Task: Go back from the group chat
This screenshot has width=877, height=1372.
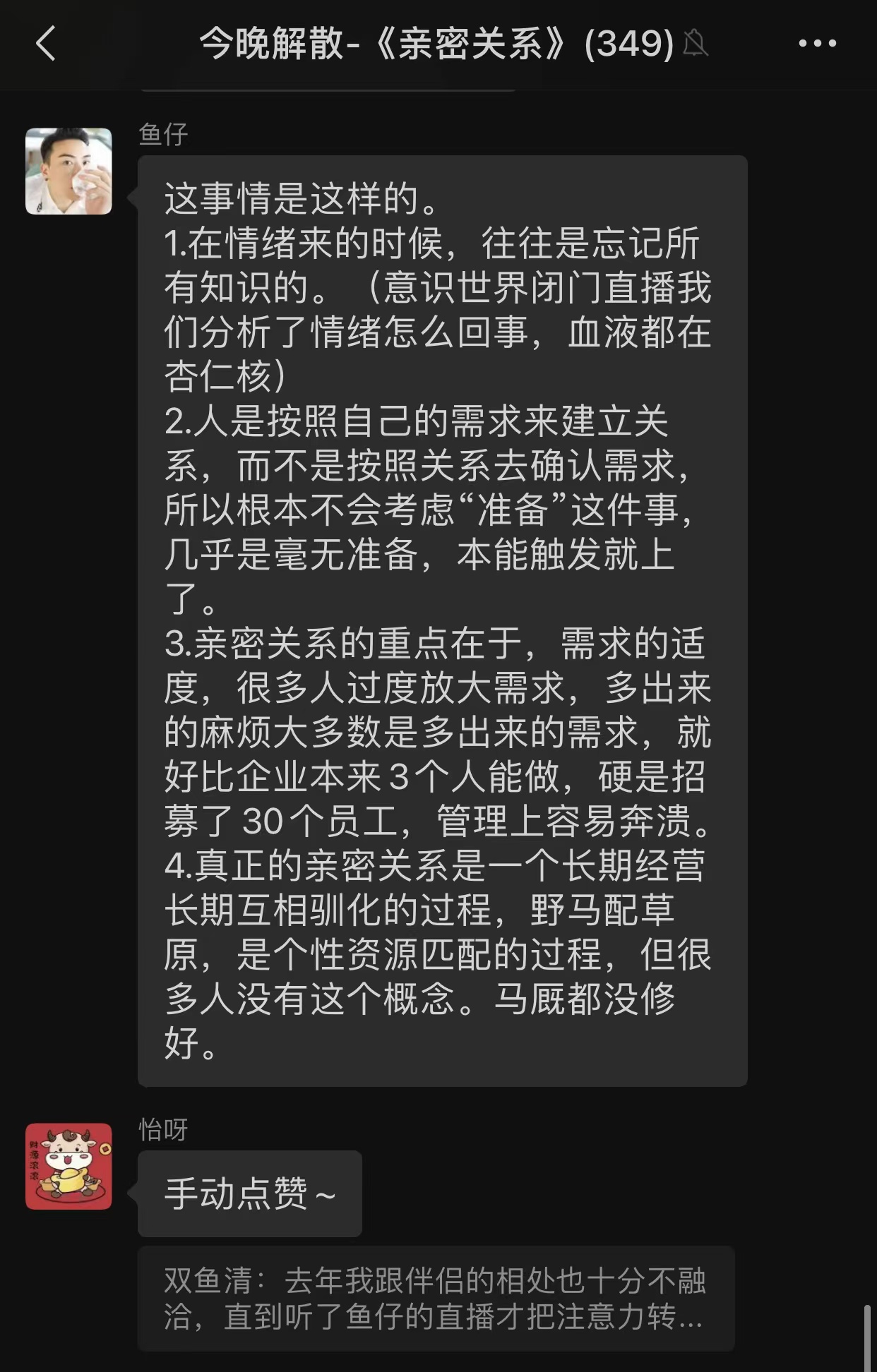Action: [46, 44]
